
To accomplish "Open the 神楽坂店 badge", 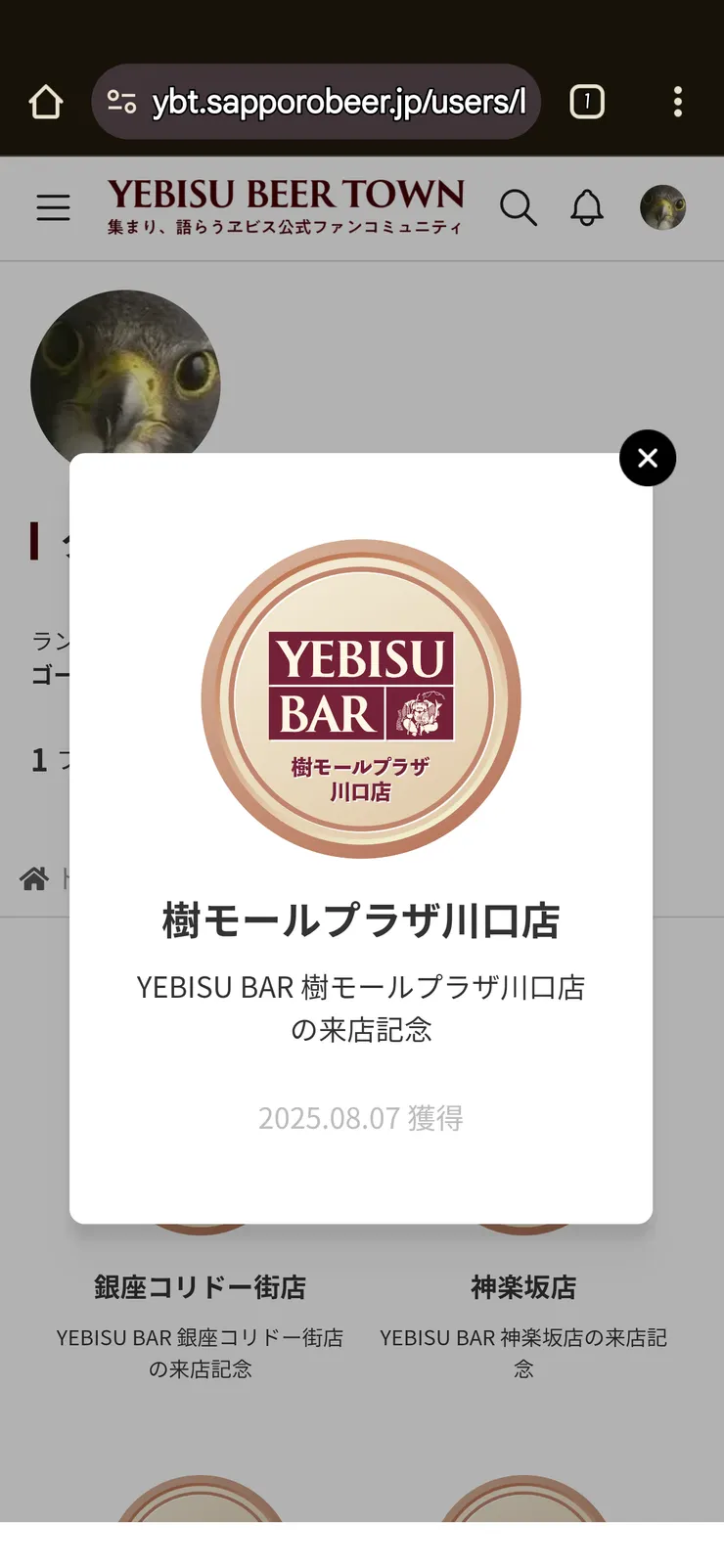I will click(522, 1287).
